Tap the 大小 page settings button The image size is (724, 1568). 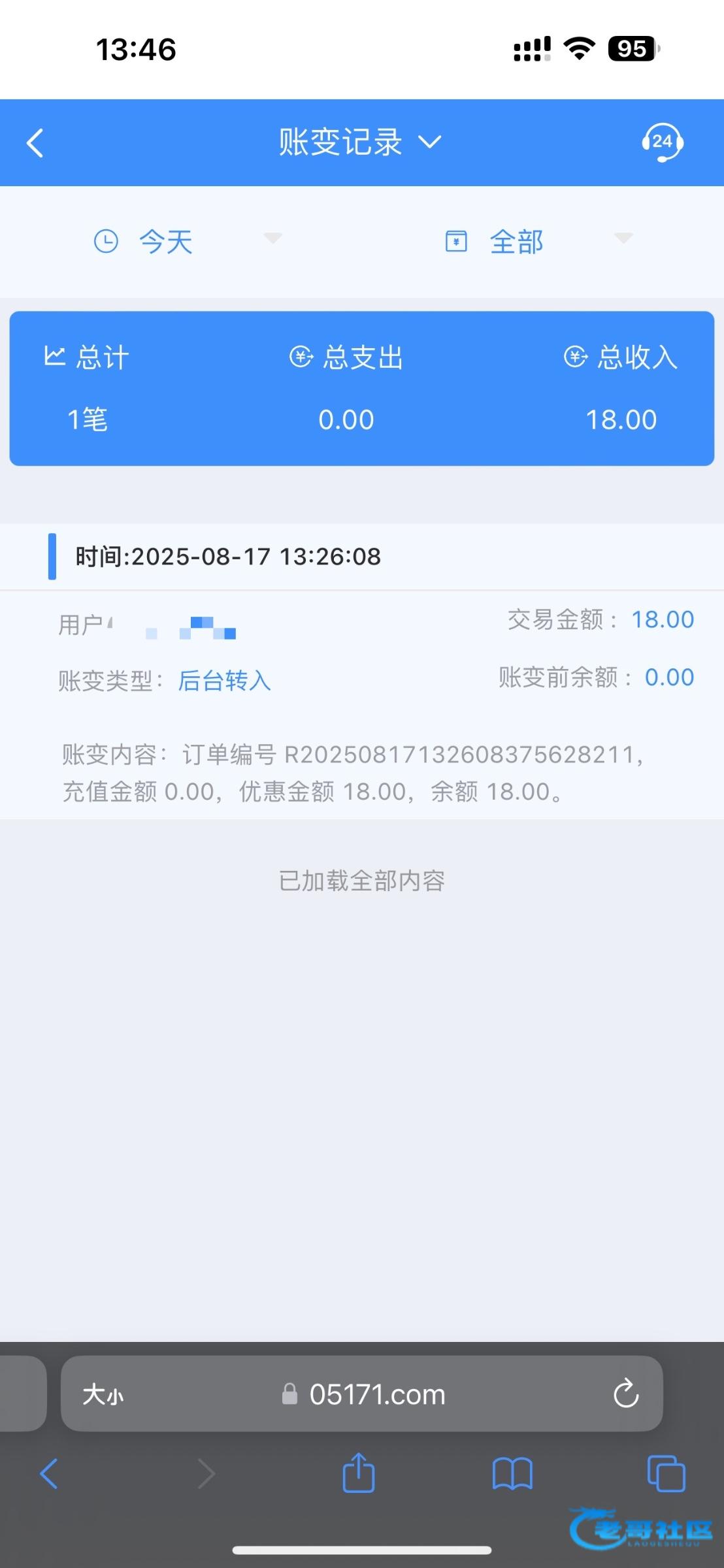click(103, 1395)
